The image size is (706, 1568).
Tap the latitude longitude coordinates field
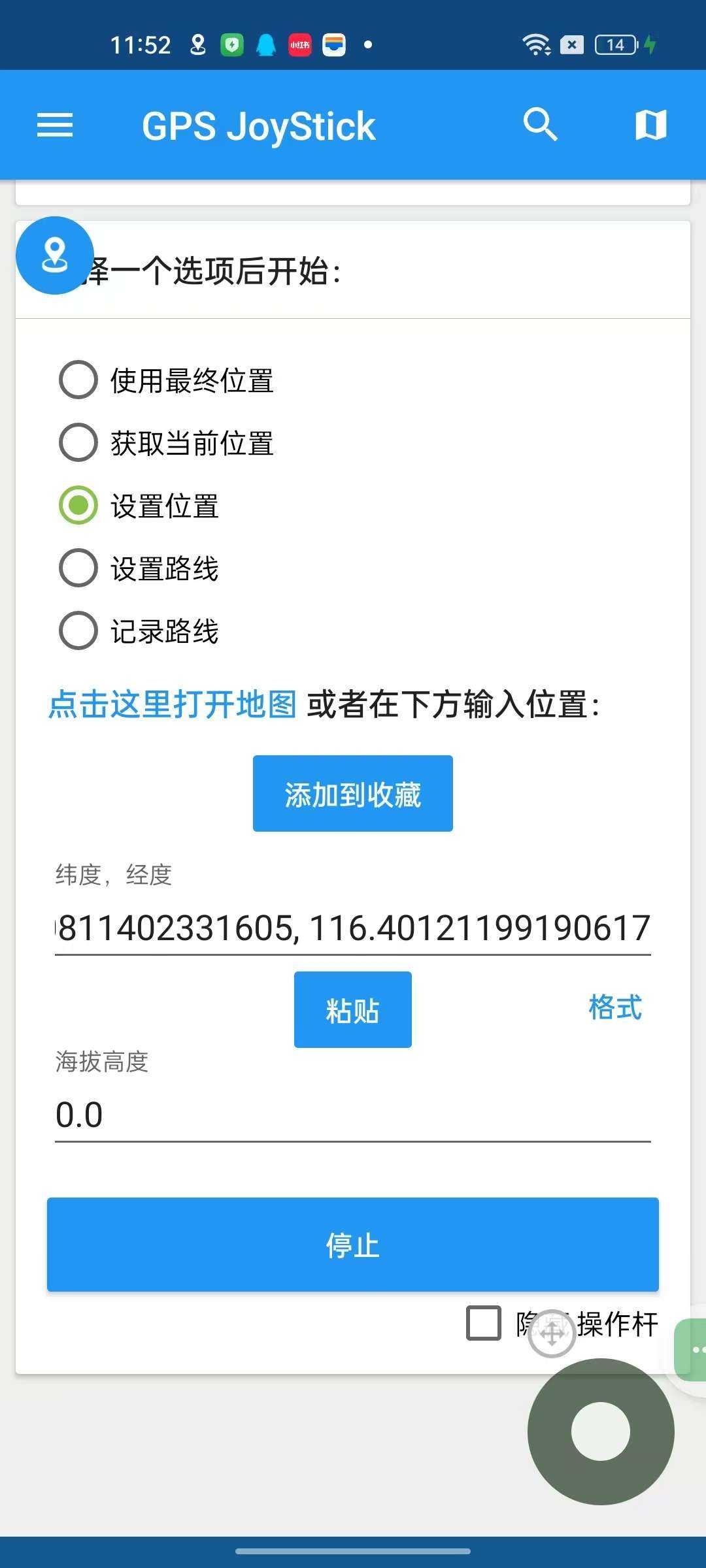pos(352,926)
